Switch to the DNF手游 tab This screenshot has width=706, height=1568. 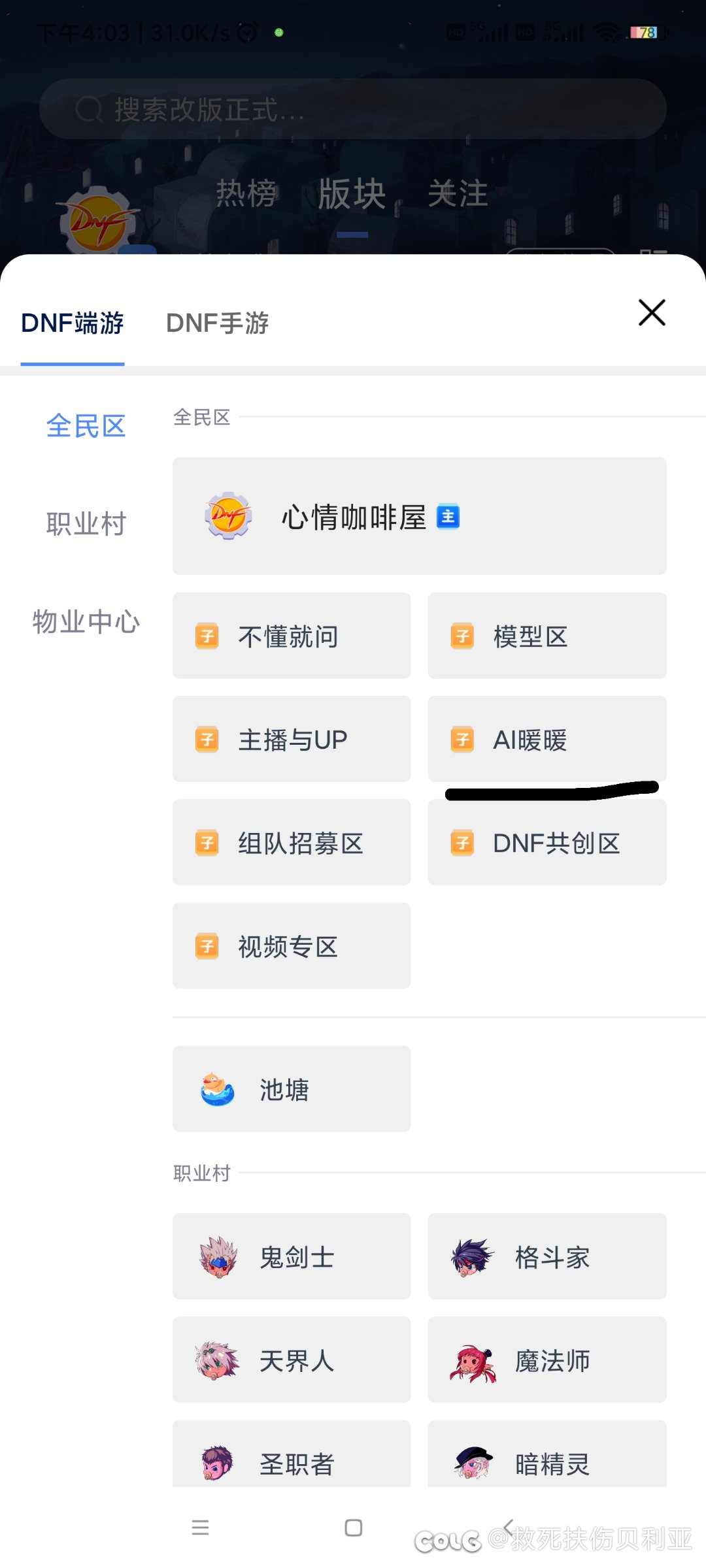pos(217,323)
